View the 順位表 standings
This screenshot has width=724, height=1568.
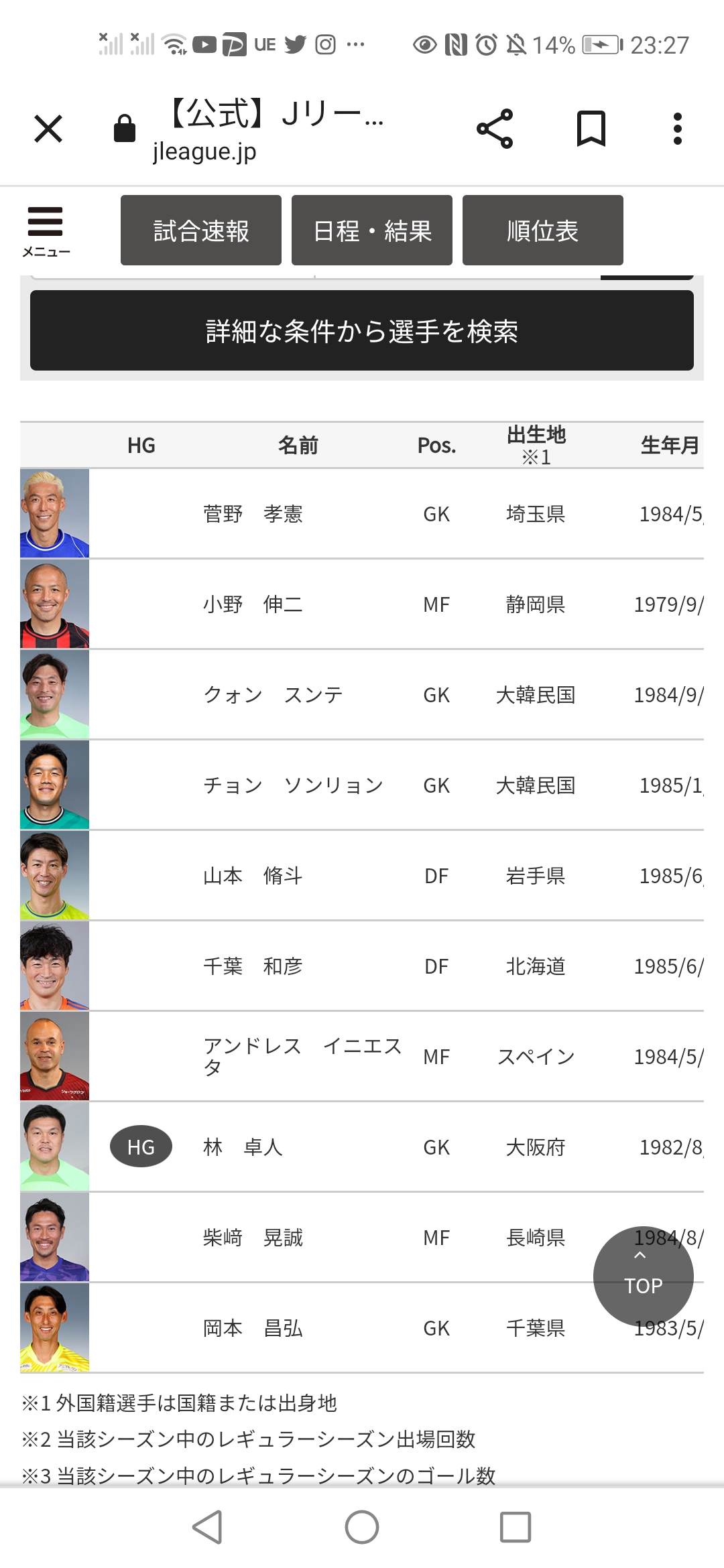pyautogui.click(x=543, y=231)
